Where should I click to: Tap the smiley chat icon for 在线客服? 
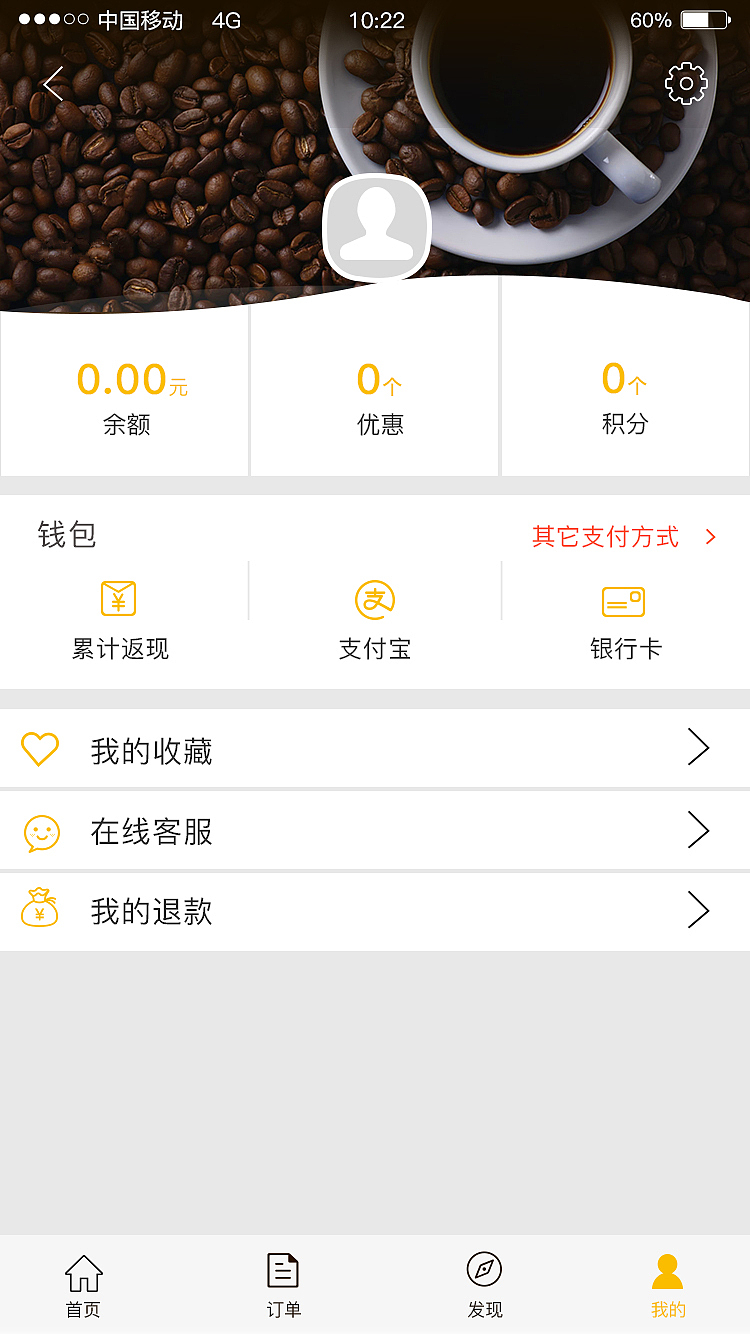pos(40,830)
